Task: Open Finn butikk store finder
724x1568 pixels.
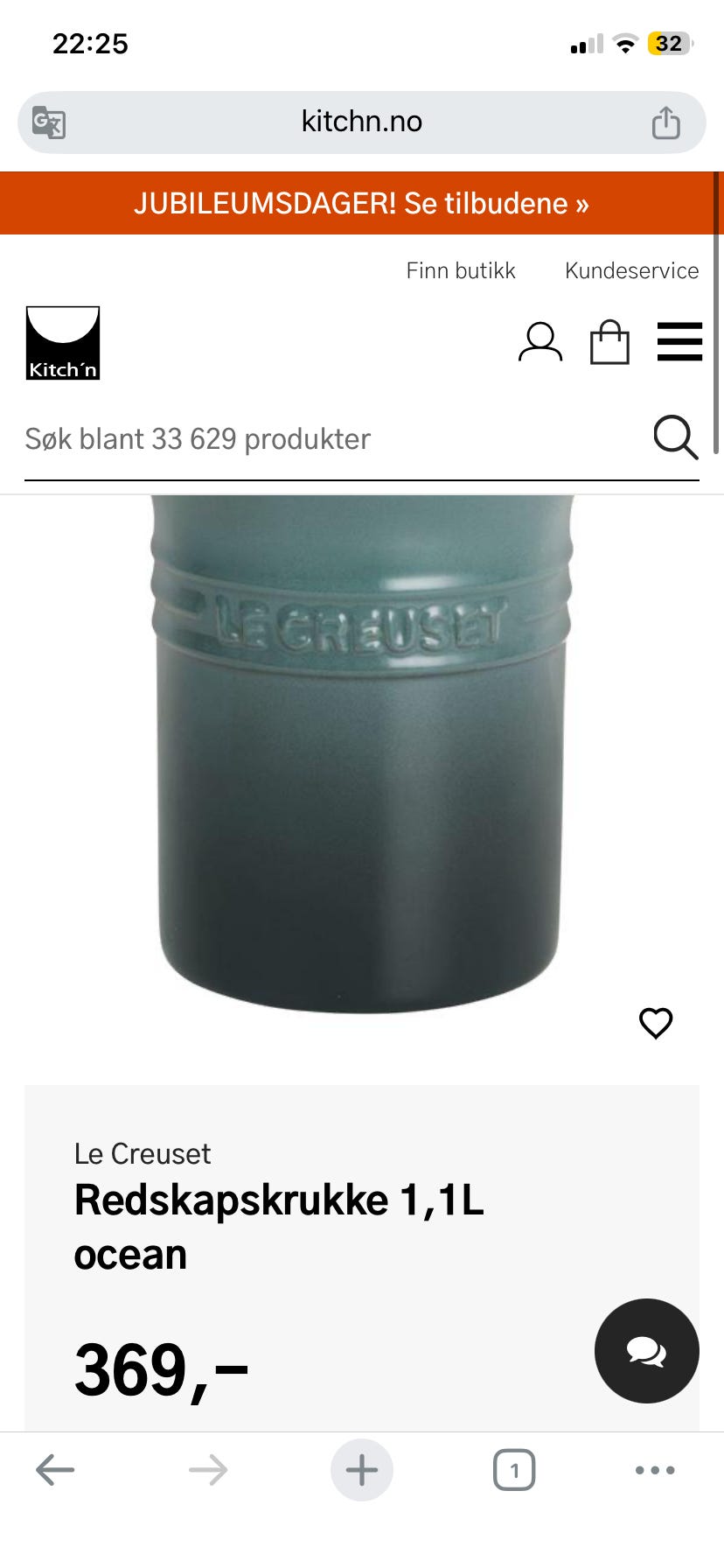Action: [461, 270]
